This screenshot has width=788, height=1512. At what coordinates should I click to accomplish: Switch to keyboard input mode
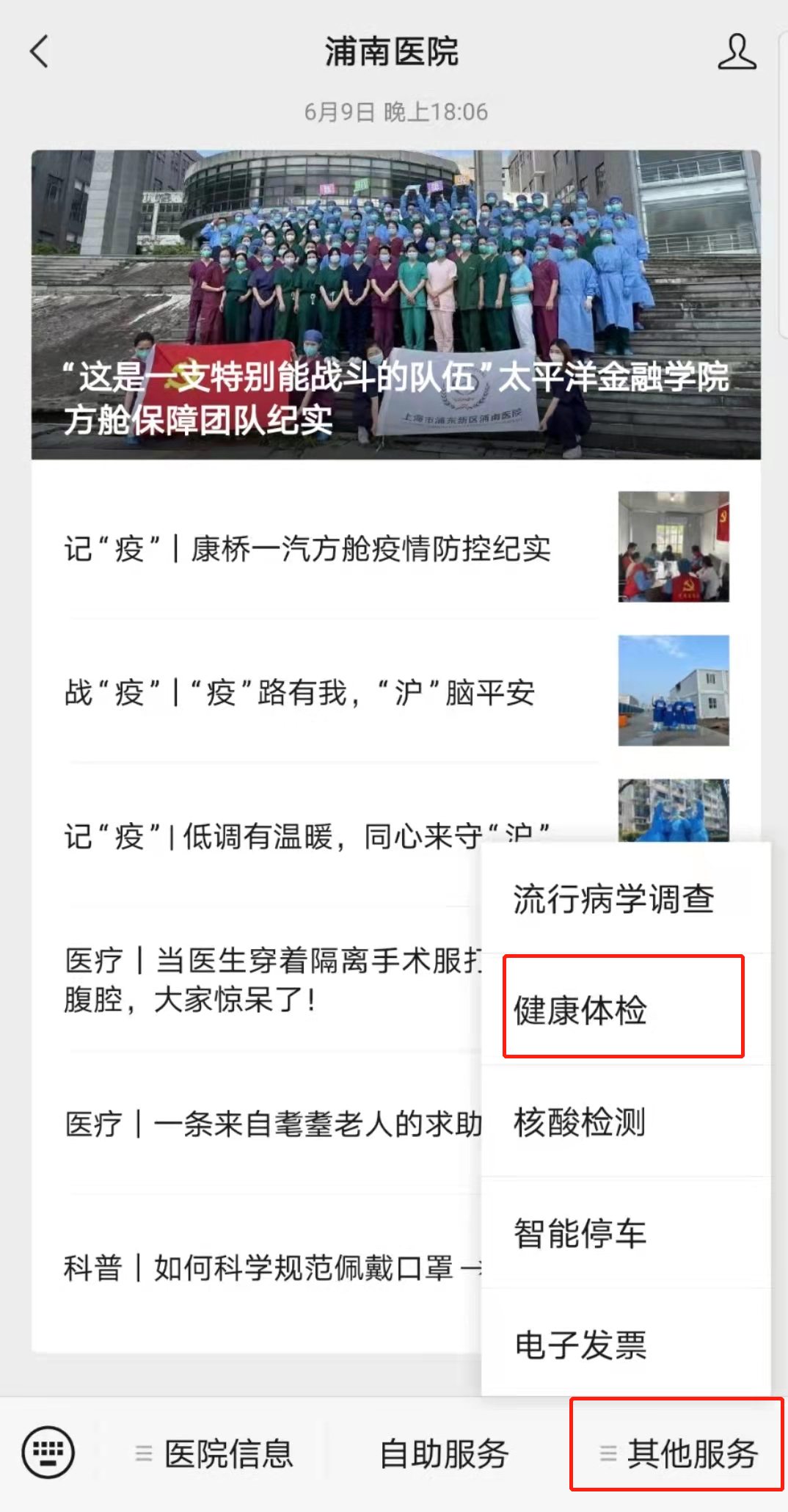pyautogui.click(x=48, y=1453)
